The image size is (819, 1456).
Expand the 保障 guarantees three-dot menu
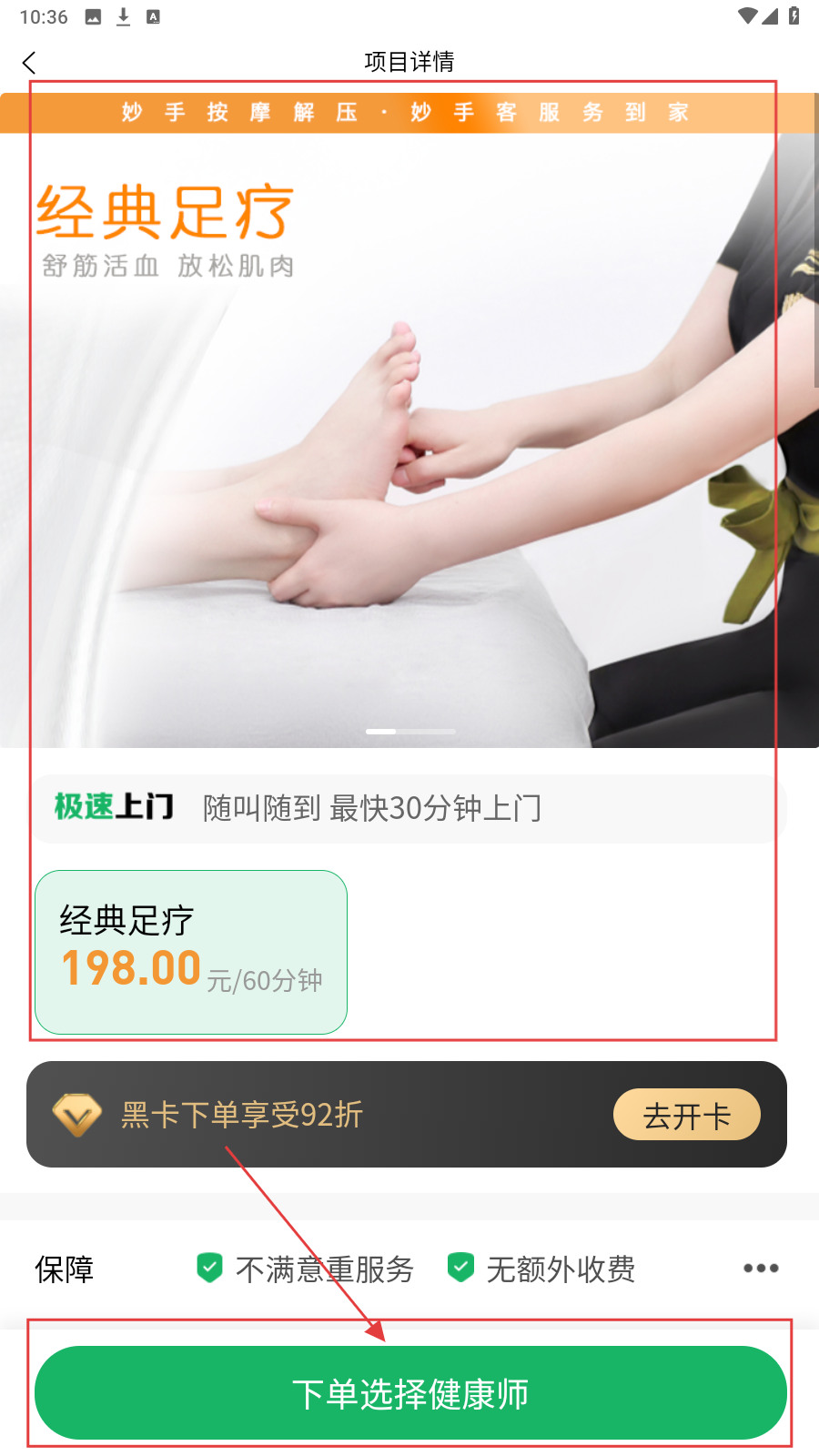(760, 1268)
